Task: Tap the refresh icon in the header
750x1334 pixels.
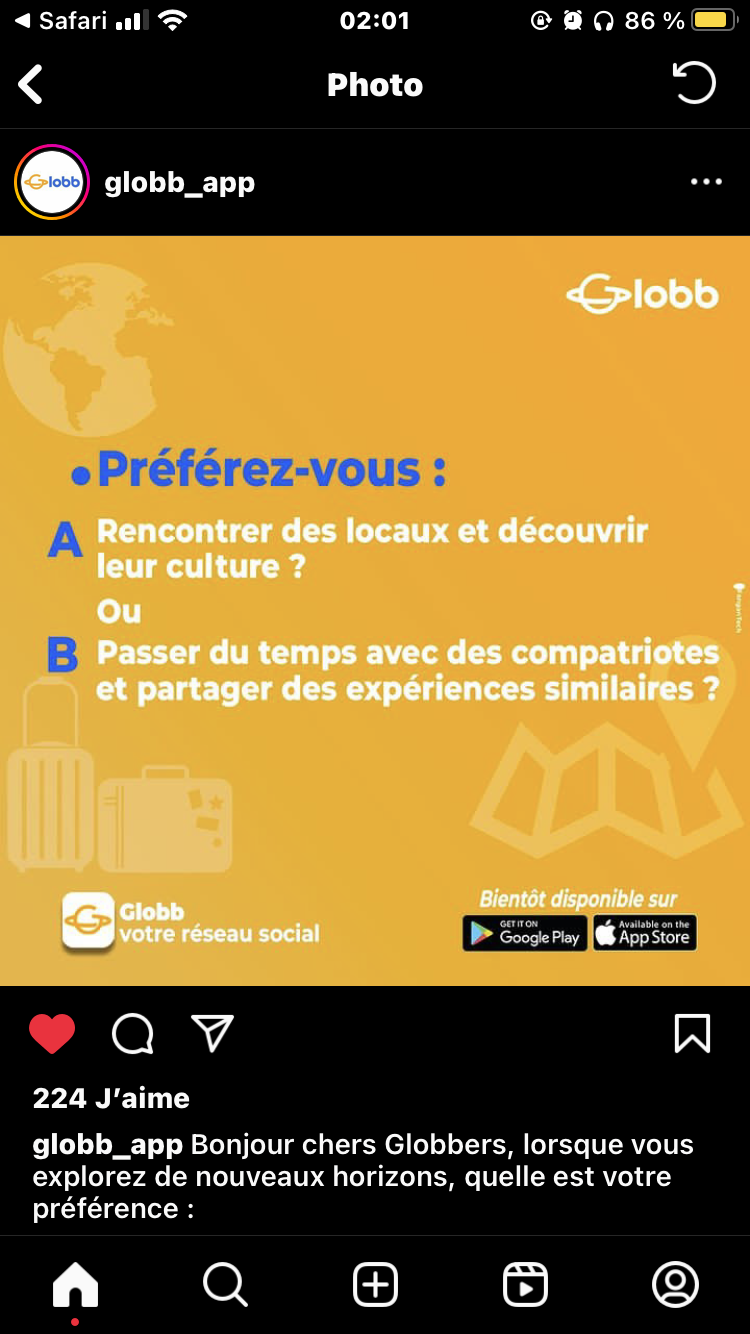Action: (694, 83)
